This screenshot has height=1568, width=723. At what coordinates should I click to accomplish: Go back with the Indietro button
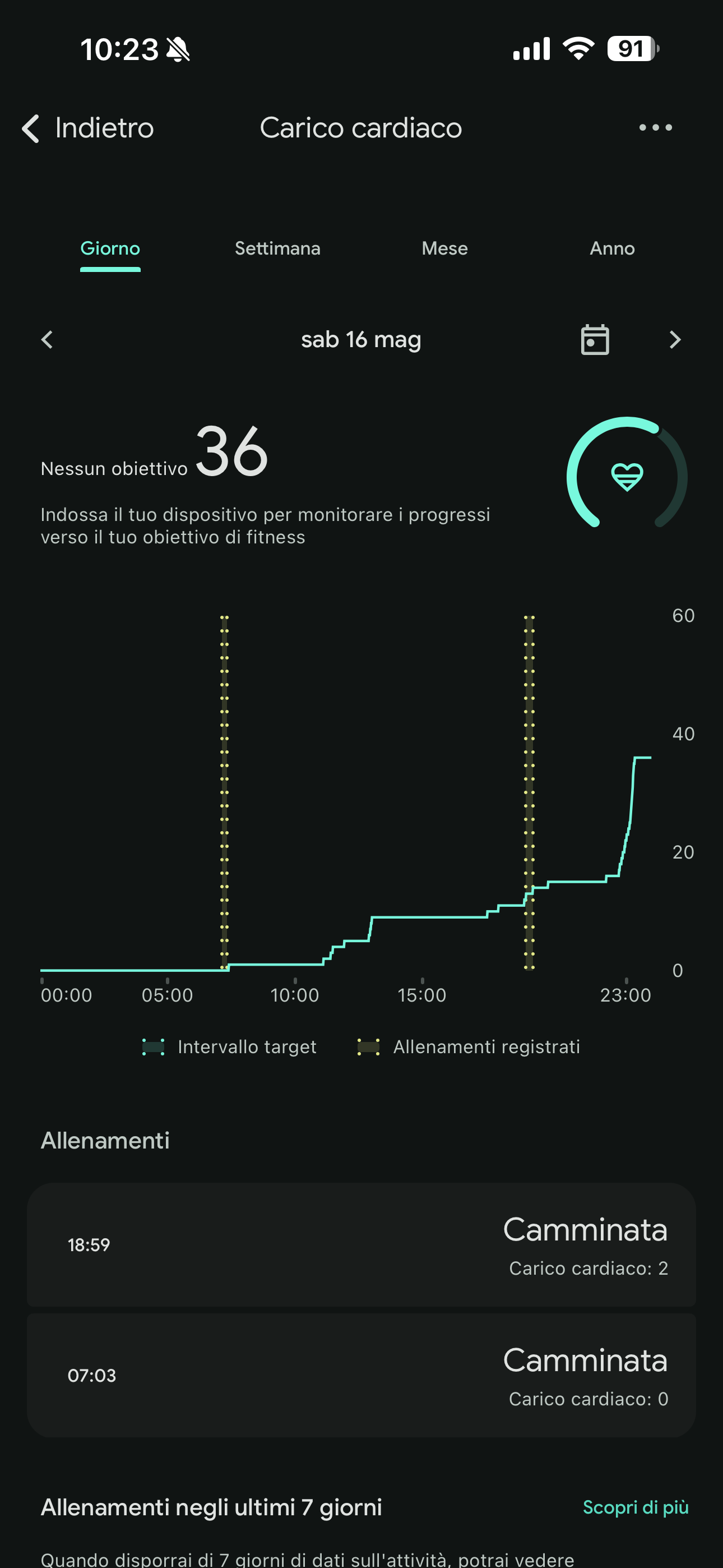coord(87,128)
